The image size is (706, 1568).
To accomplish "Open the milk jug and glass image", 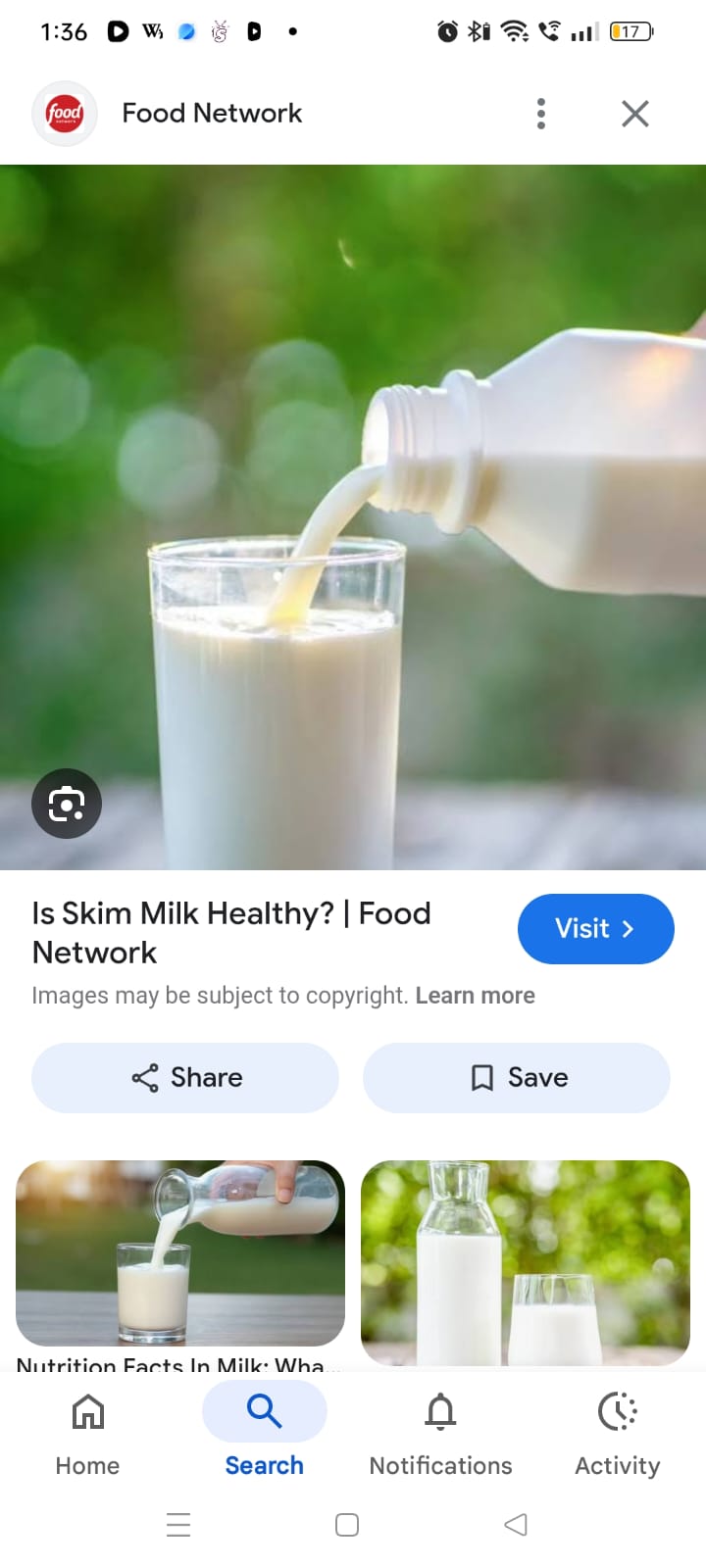I will [526, 1262].
